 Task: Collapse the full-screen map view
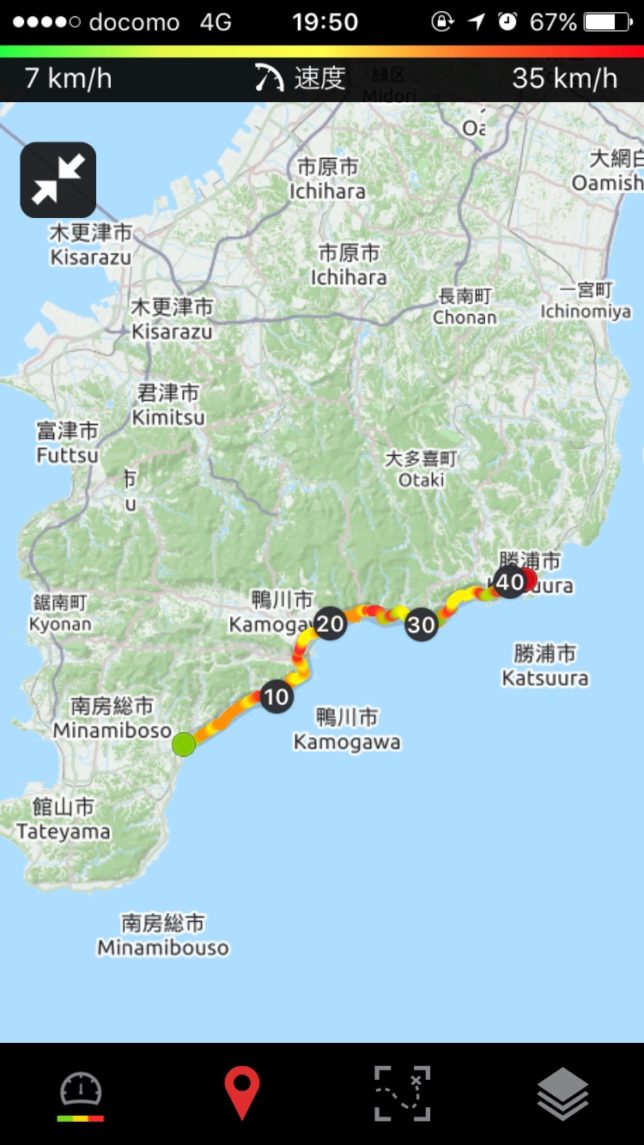pos(58,180)
